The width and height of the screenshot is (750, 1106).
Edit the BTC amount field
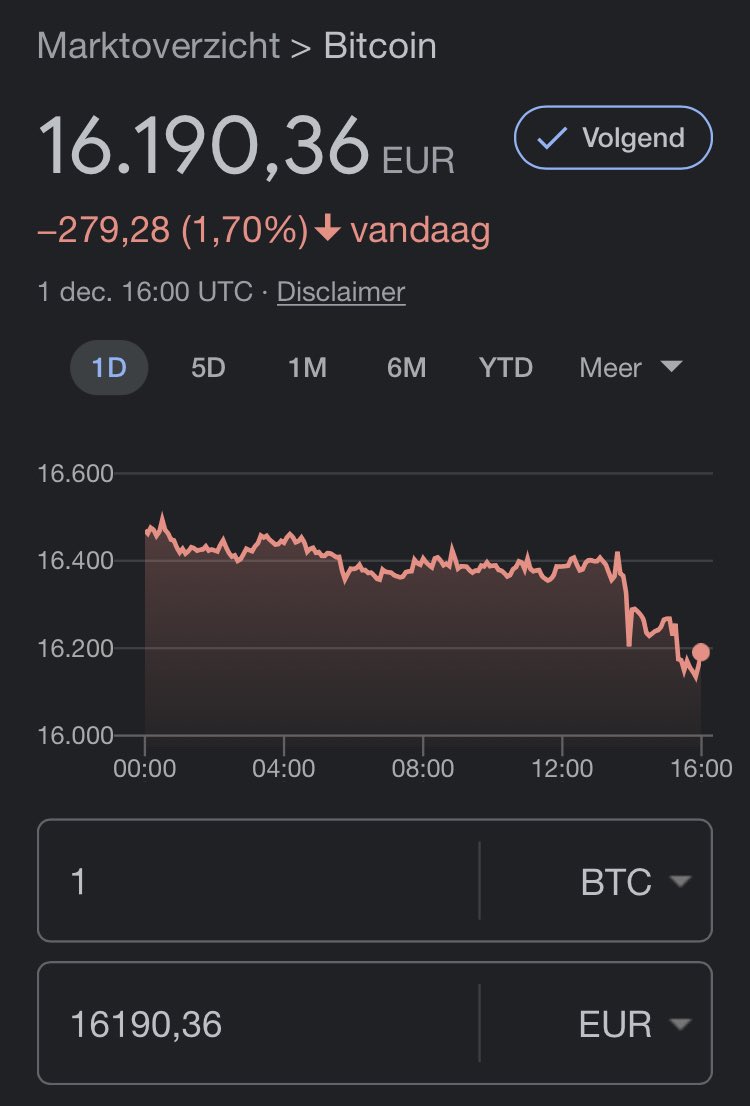(x=258, y=881)
